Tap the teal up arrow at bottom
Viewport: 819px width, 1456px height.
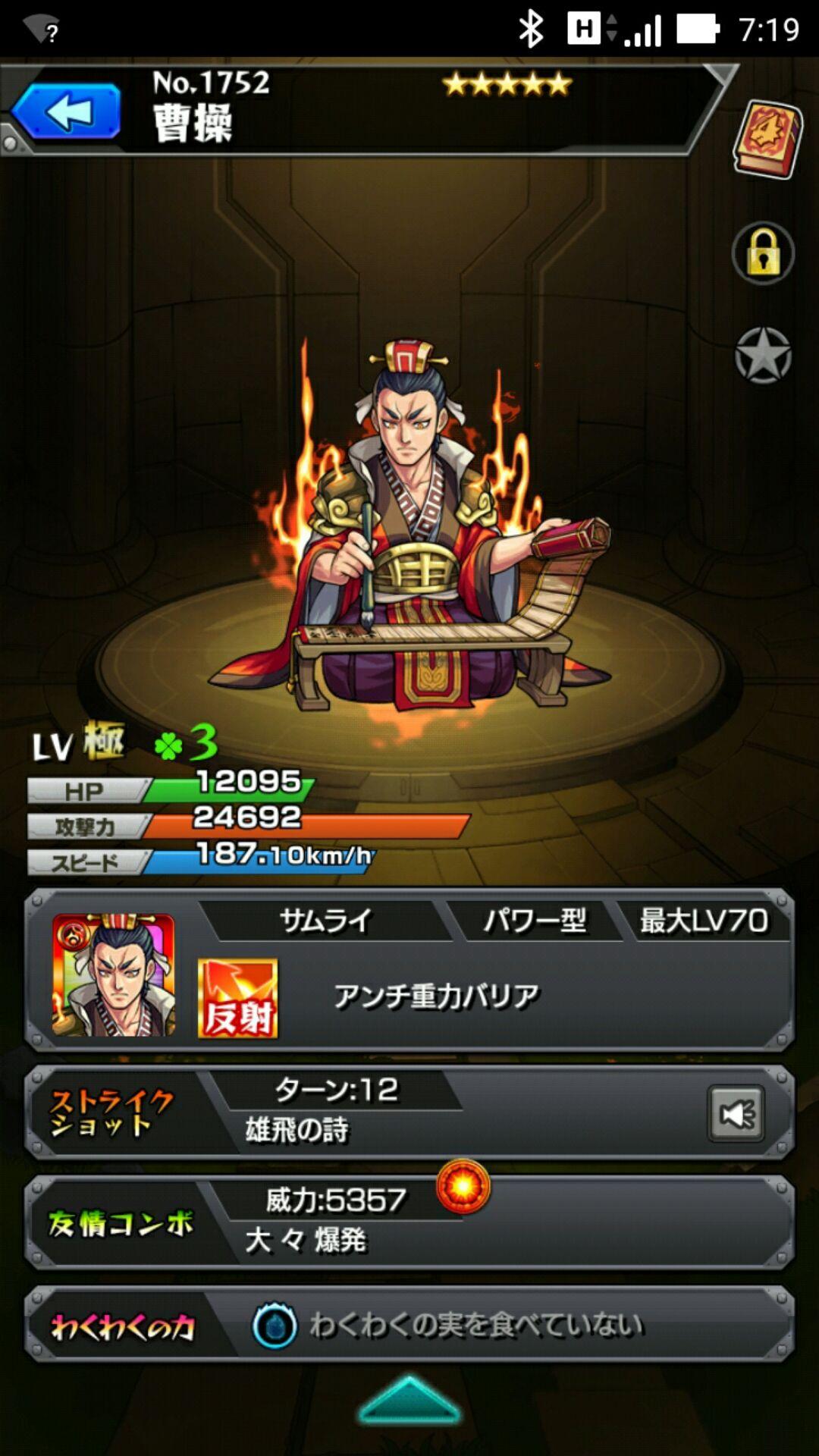click(409, 1400)
